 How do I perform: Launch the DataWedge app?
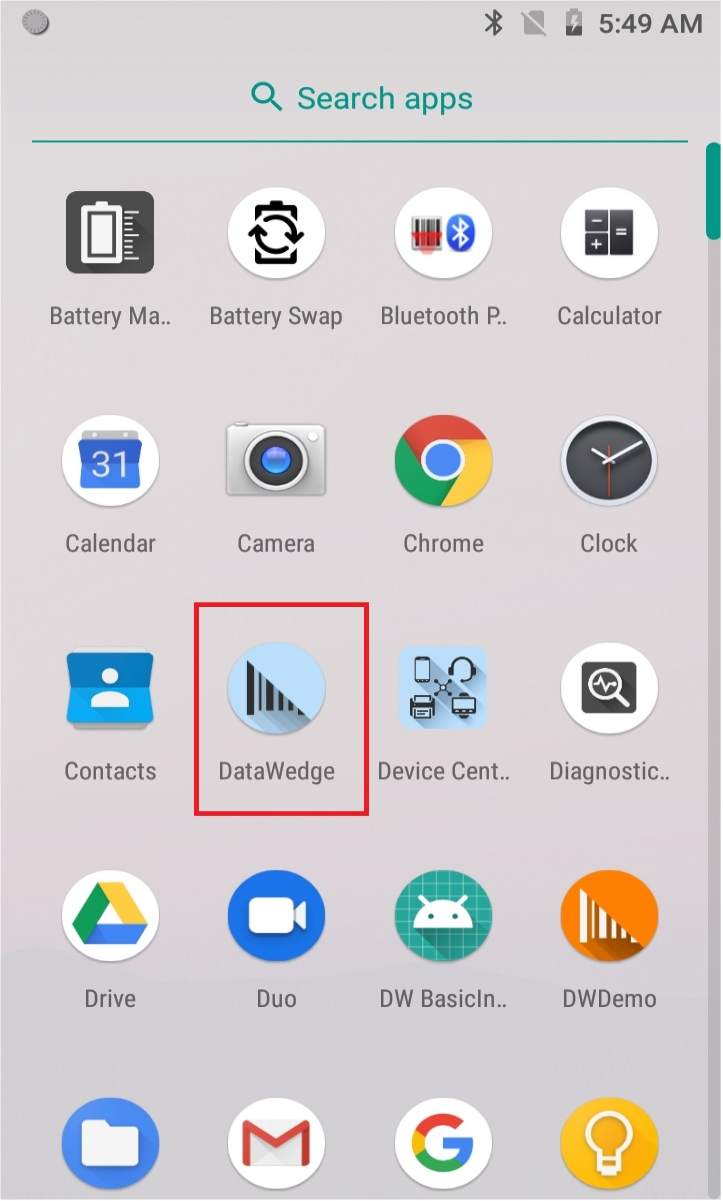coord(276,689)
